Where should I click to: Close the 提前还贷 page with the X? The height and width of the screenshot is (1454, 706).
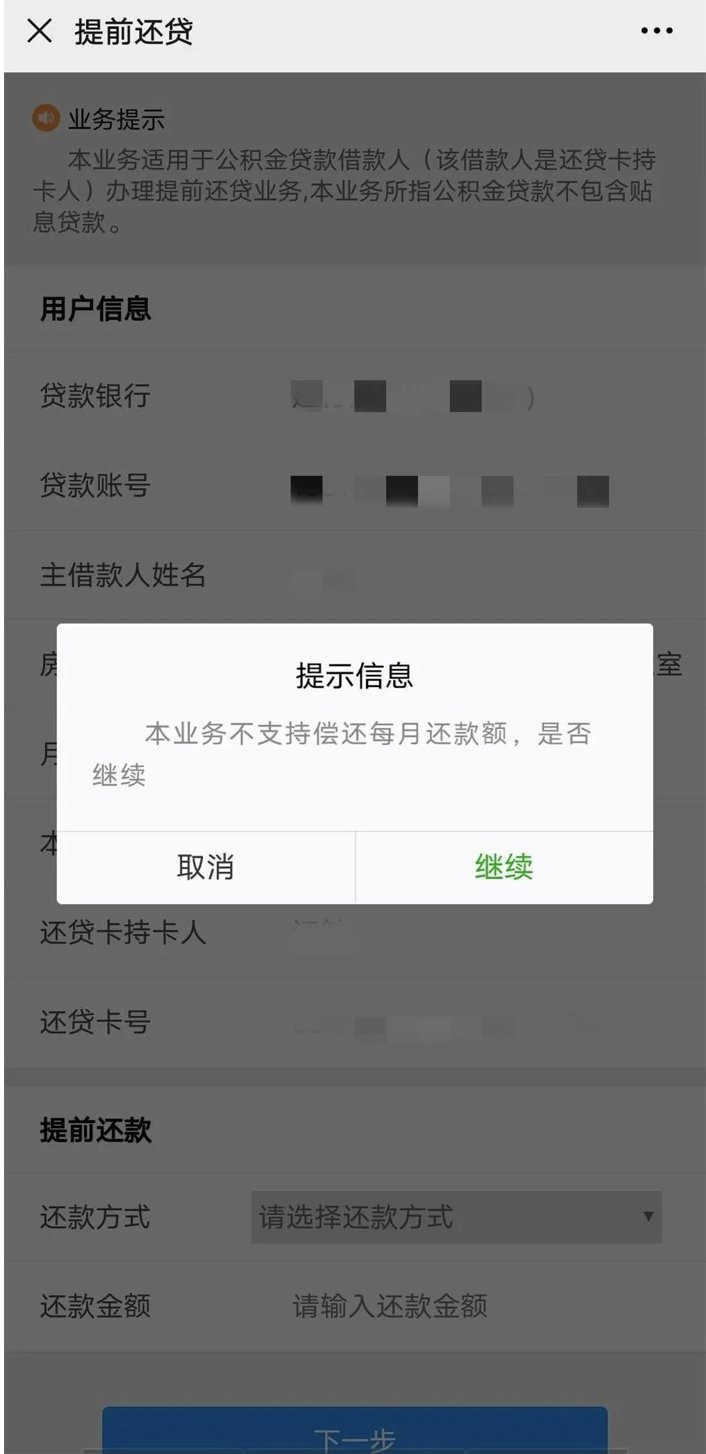[x=39, y=32]
